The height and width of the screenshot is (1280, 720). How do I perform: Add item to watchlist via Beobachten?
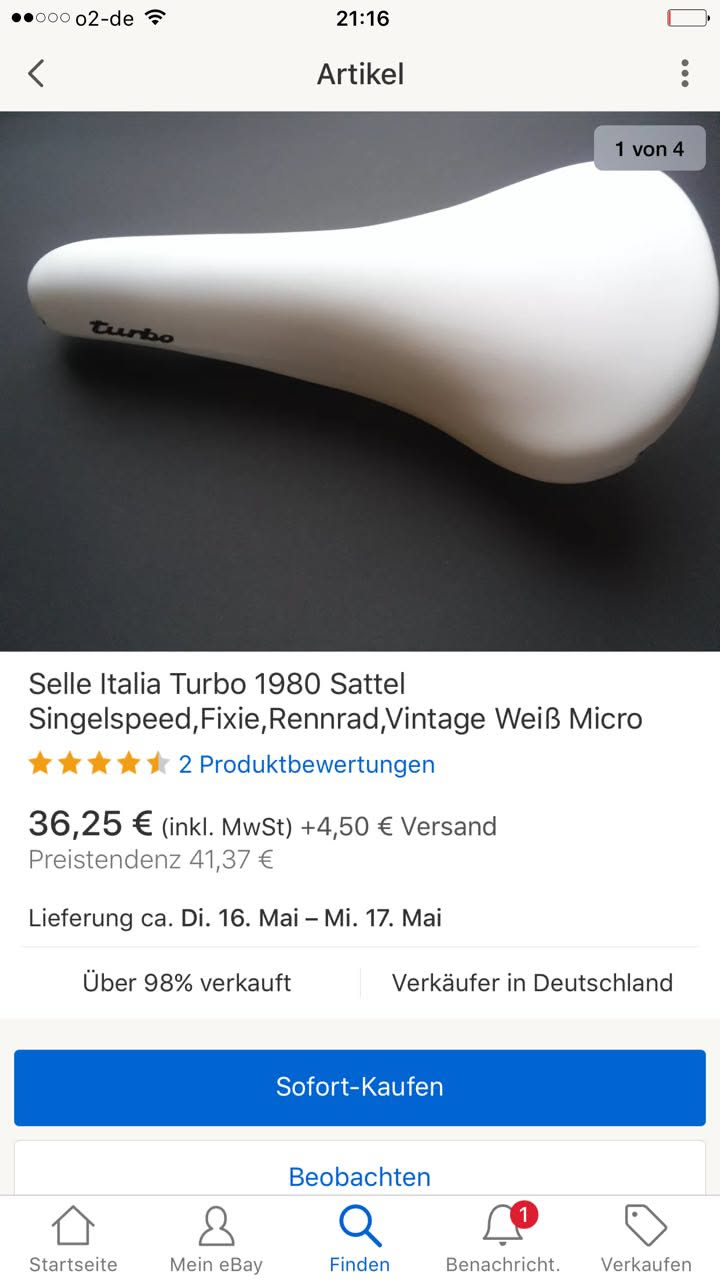click(x=360, y=1175)
